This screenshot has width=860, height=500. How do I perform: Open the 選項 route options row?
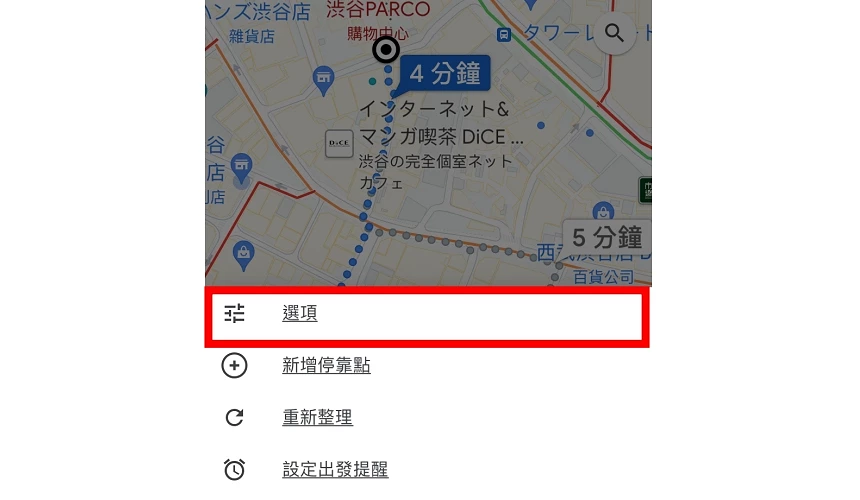pyautogui.click(x=427, y=313)
